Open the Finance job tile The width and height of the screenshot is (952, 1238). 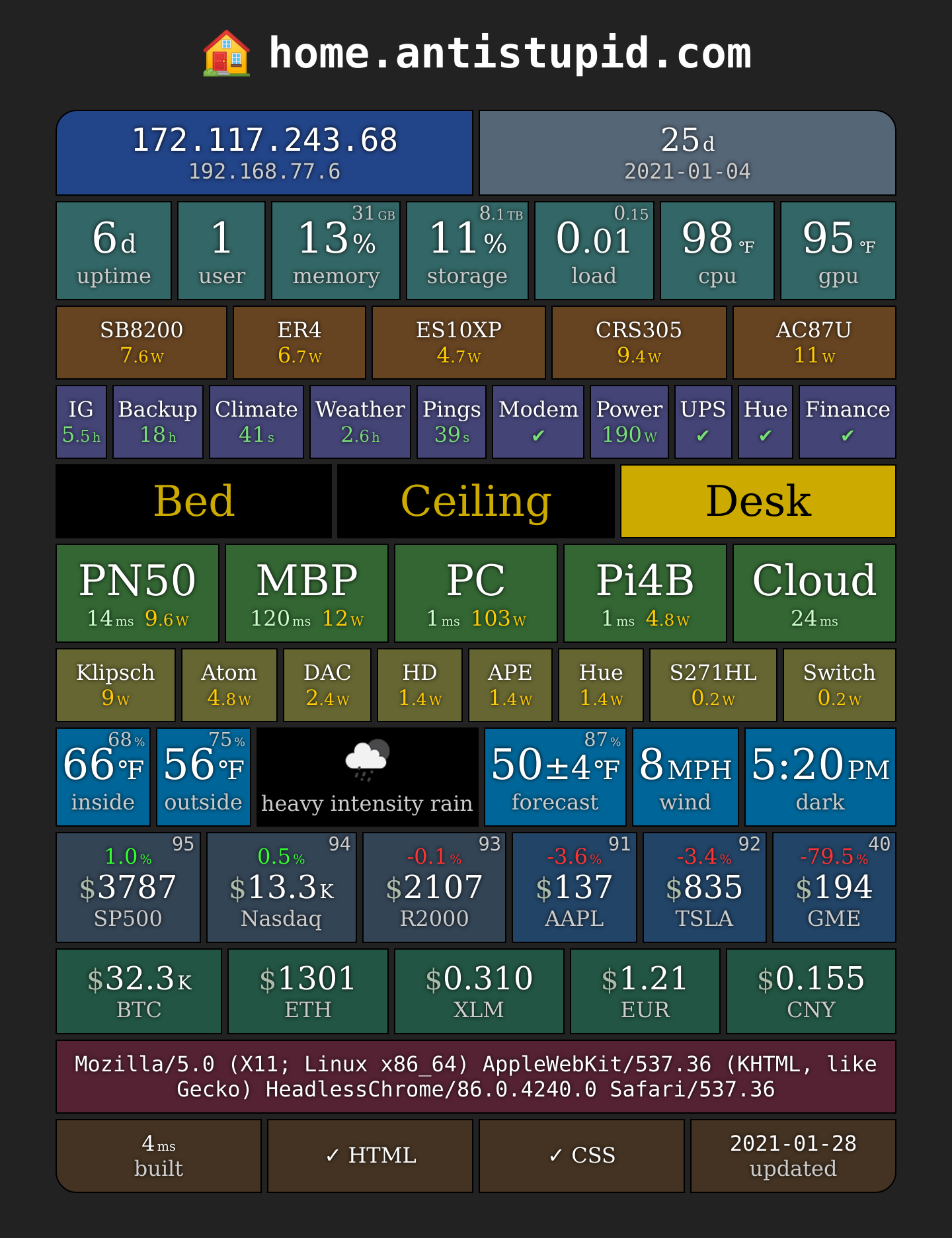[848, 422]
